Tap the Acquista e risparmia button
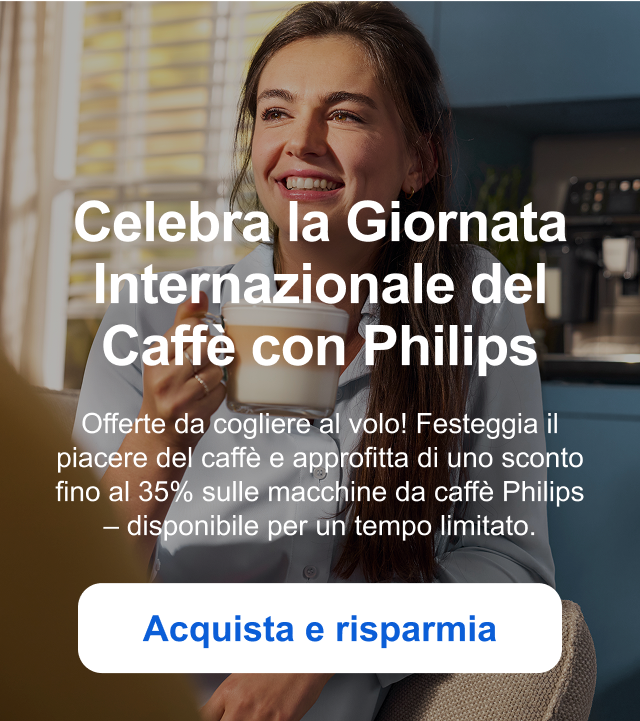The image size is (640, 721). (319, 629)
